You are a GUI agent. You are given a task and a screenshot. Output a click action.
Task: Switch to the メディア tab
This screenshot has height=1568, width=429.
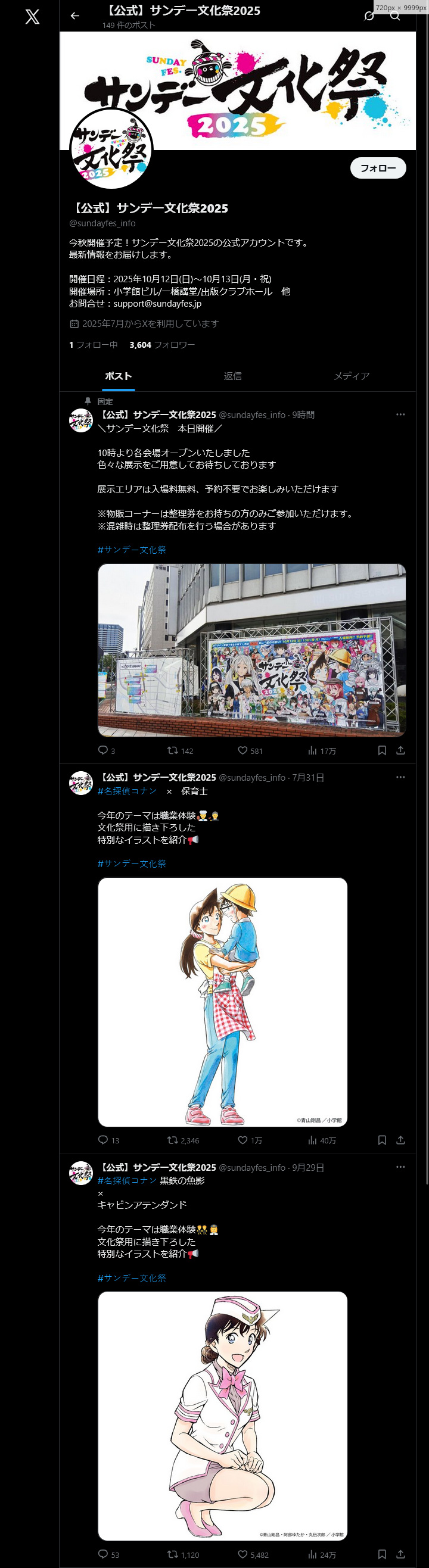351,376
